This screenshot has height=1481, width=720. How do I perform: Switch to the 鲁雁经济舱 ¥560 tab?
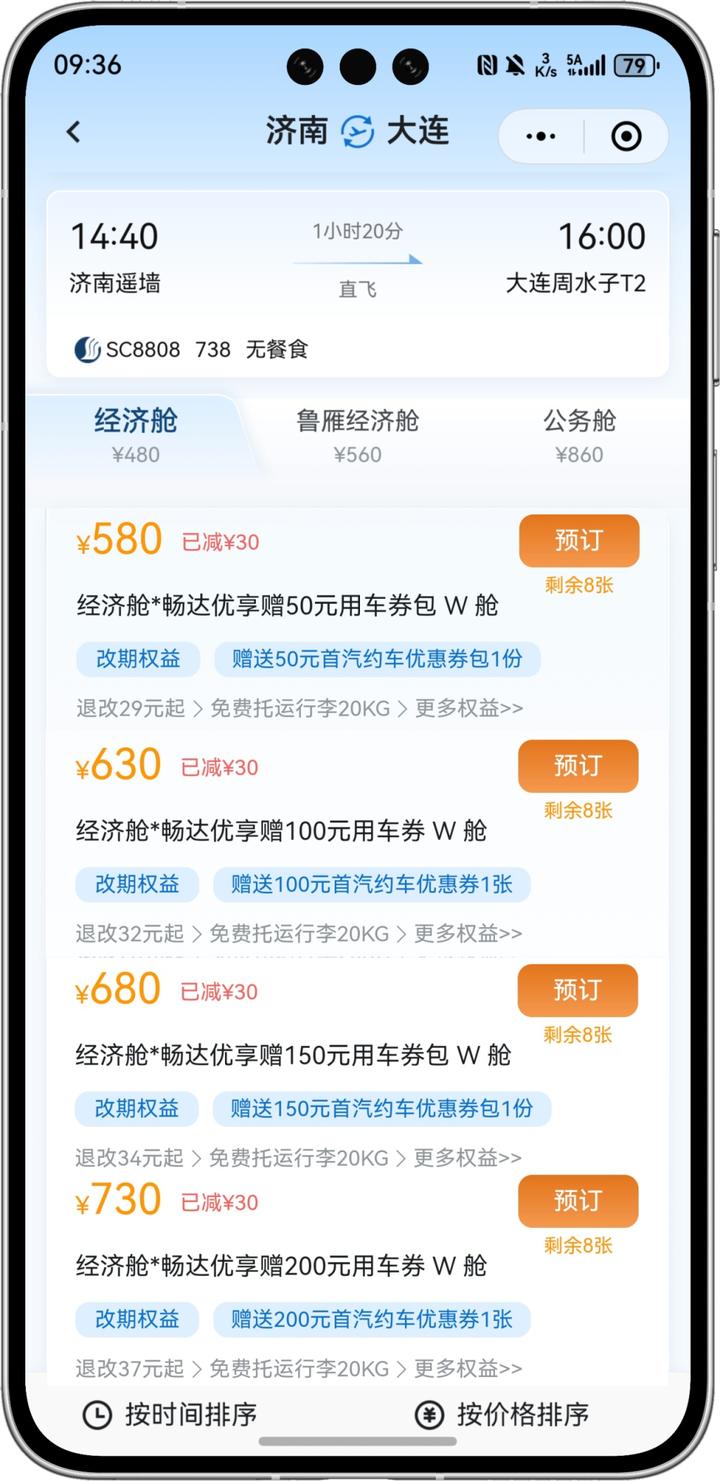click(357, 436)
